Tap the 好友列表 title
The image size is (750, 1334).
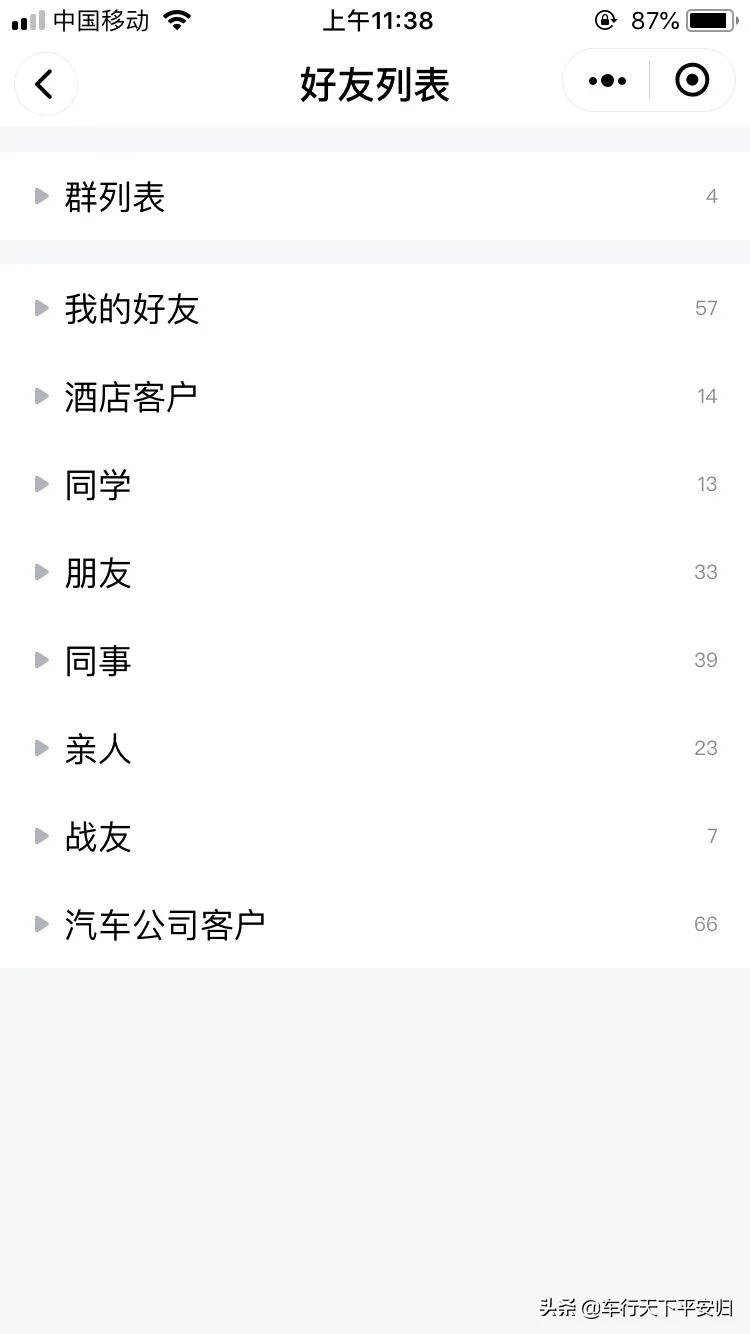click(x=374, y=84)
